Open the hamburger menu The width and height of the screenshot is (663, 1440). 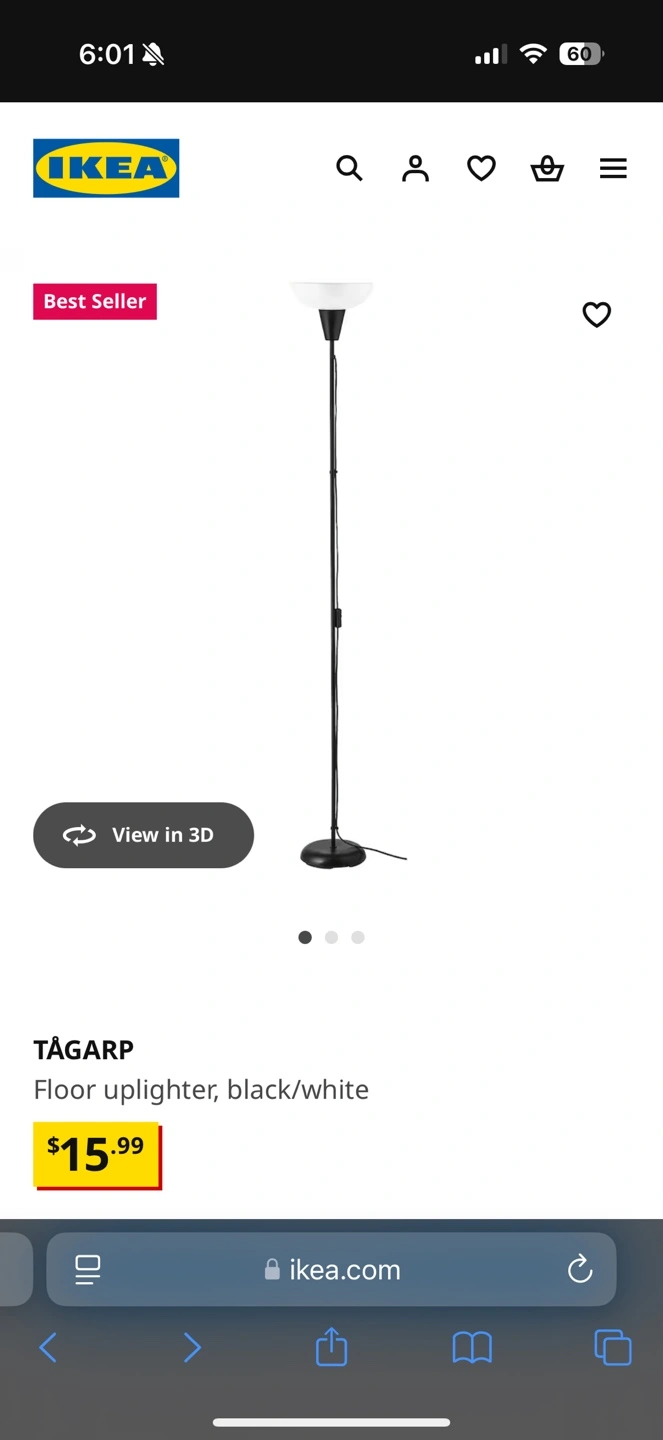click(613, 168)
